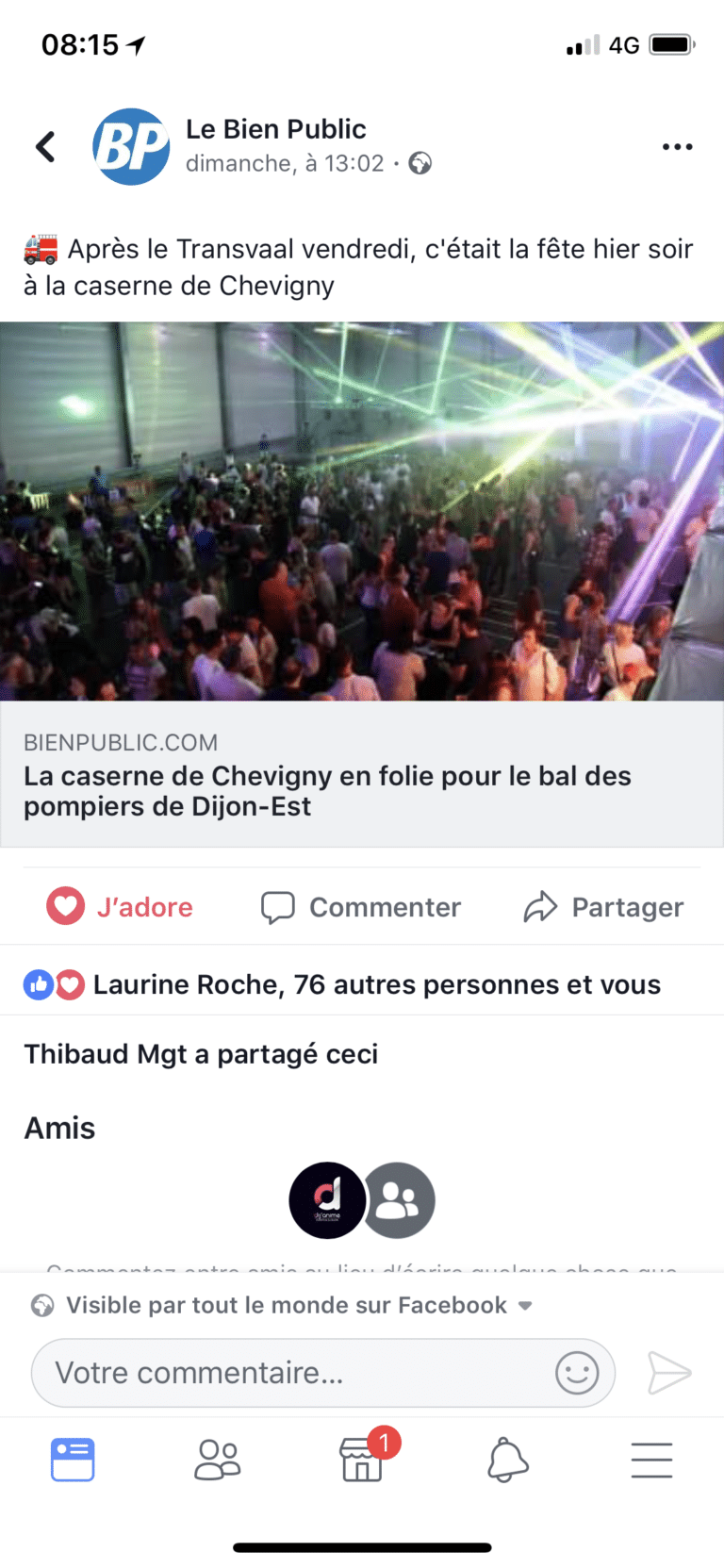Share the post with Partager
Viewport: 724px width, 1568px height.
(603, 907)
